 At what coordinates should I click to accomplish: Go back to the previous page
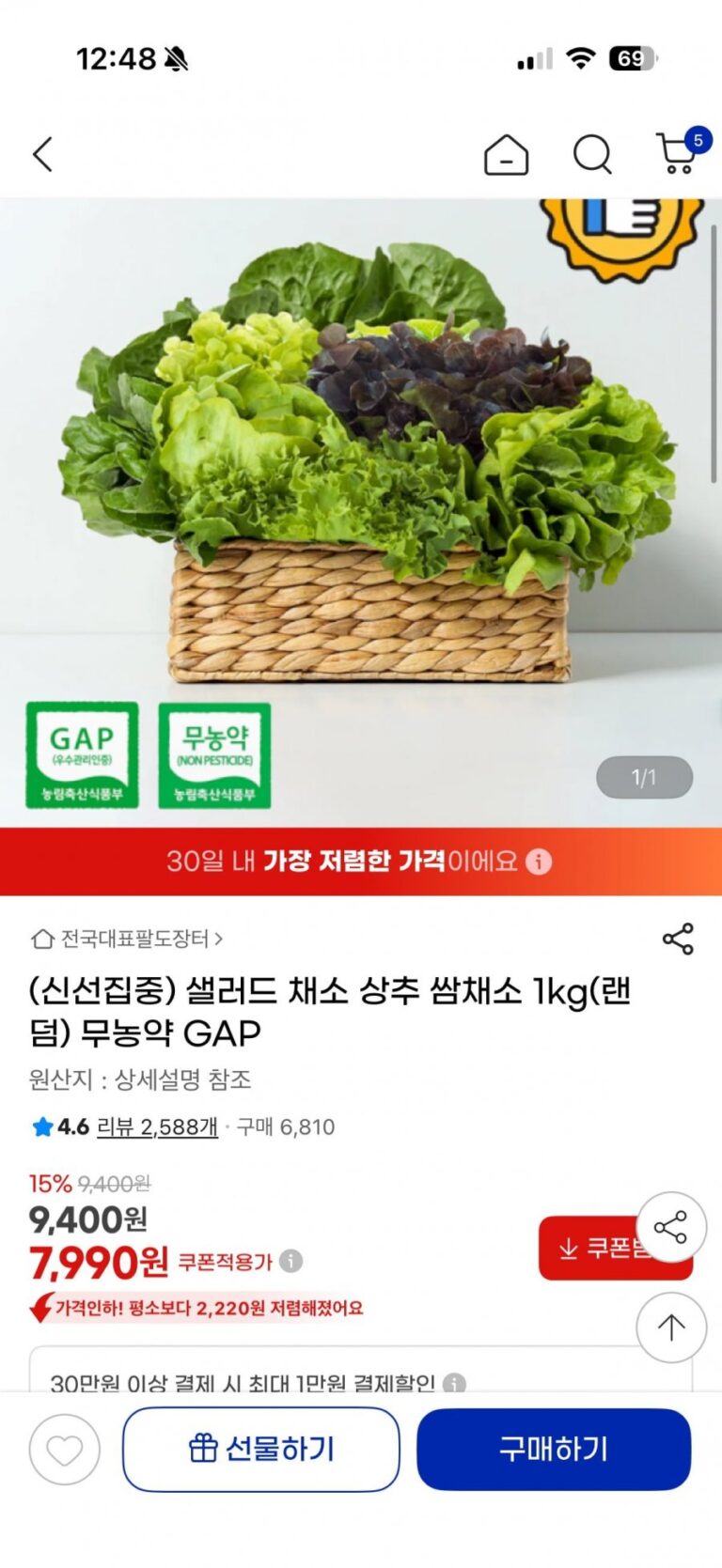[x=43, y=154]
